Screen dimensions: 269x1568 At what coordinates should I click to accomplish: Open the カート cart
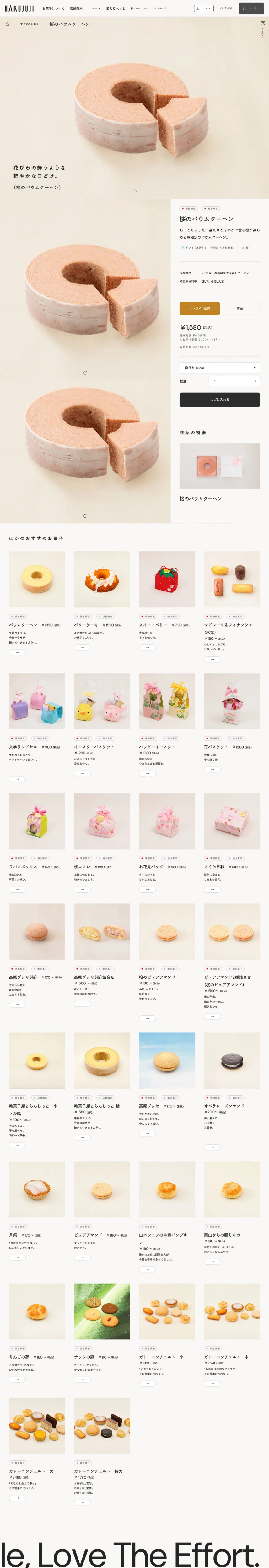coord(251,8)
